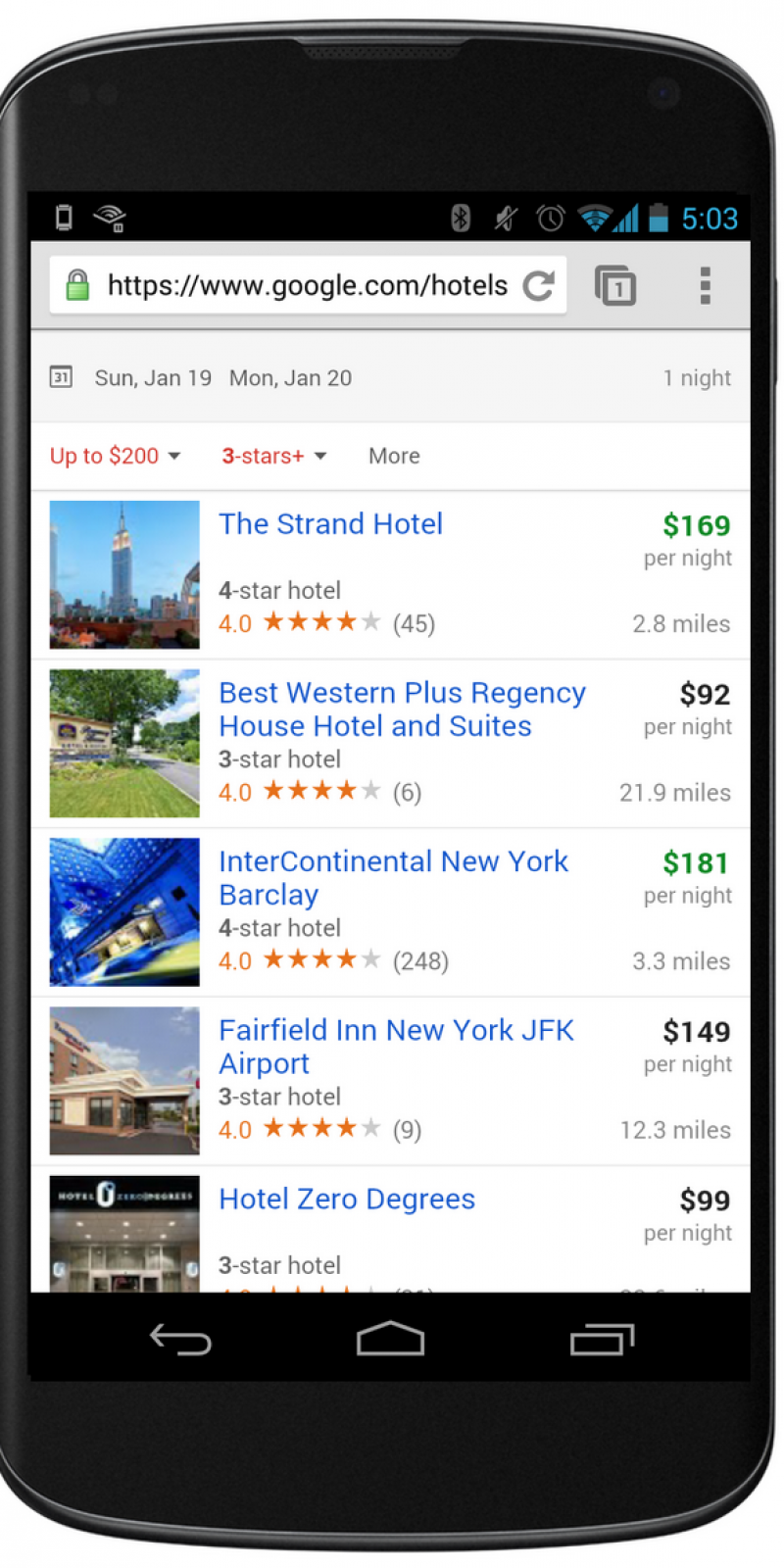Go to the home screen
Screen dimensions: 784x1568
390,1339
